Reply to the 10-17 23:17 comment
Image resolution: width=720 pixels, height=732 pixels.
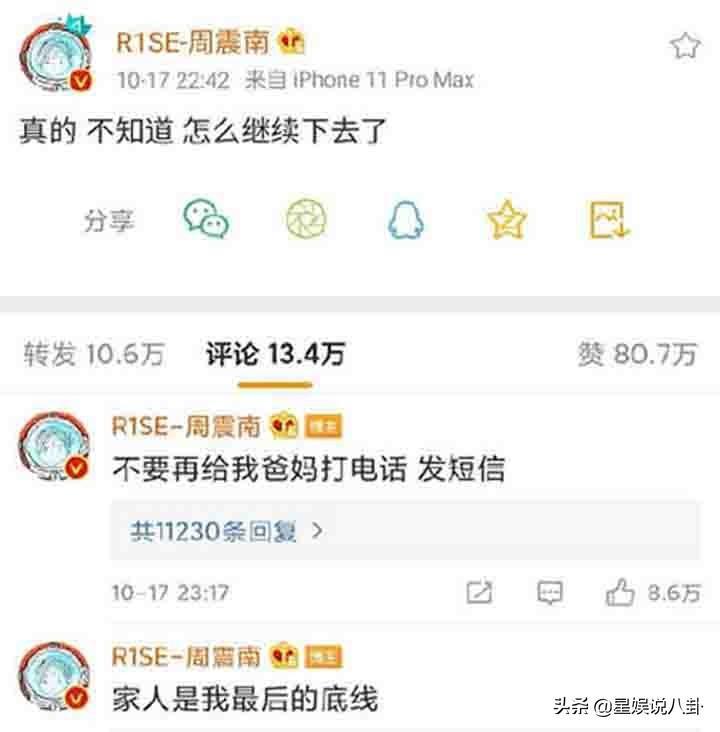549,592
